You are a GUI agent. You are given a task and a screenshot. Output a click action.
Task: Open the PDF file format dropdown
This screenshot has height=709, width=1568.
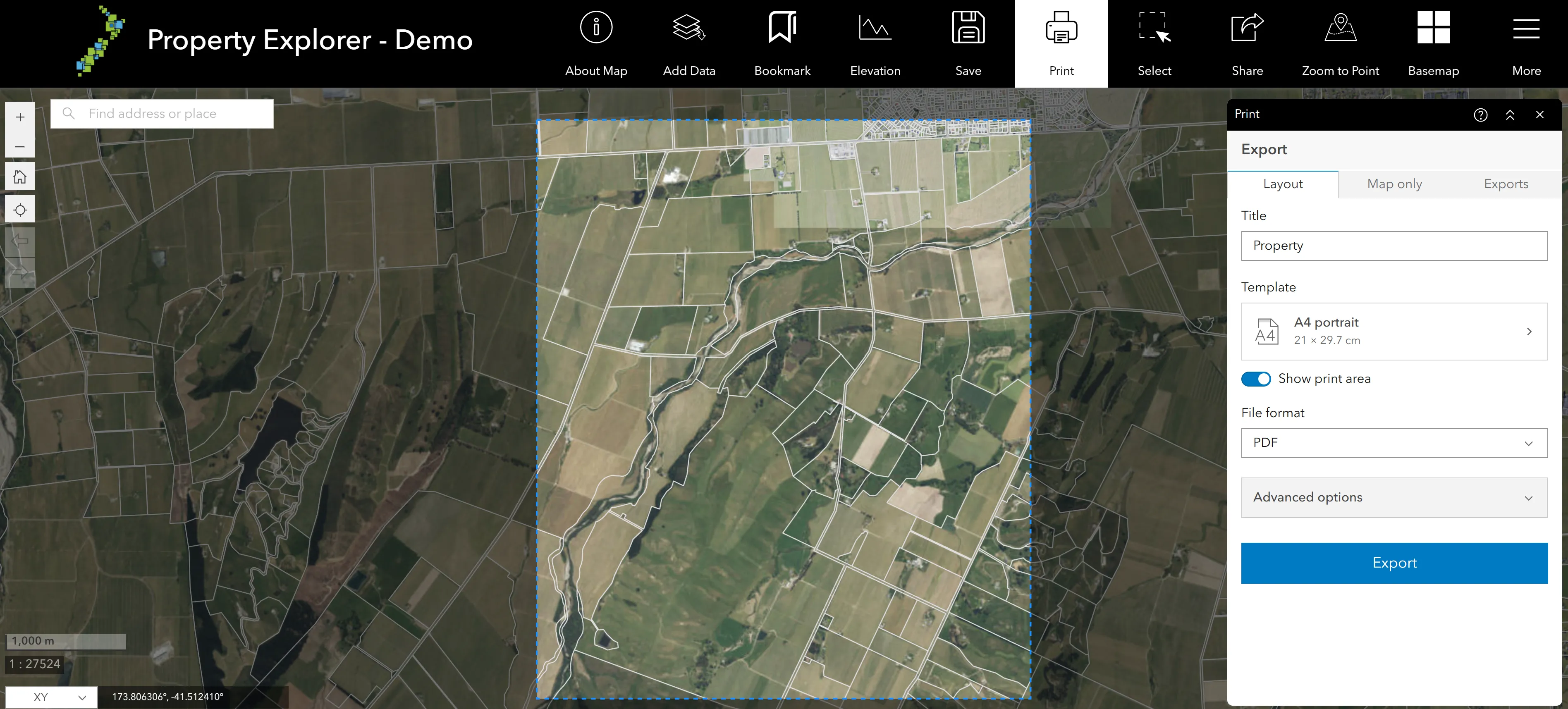1394,442
